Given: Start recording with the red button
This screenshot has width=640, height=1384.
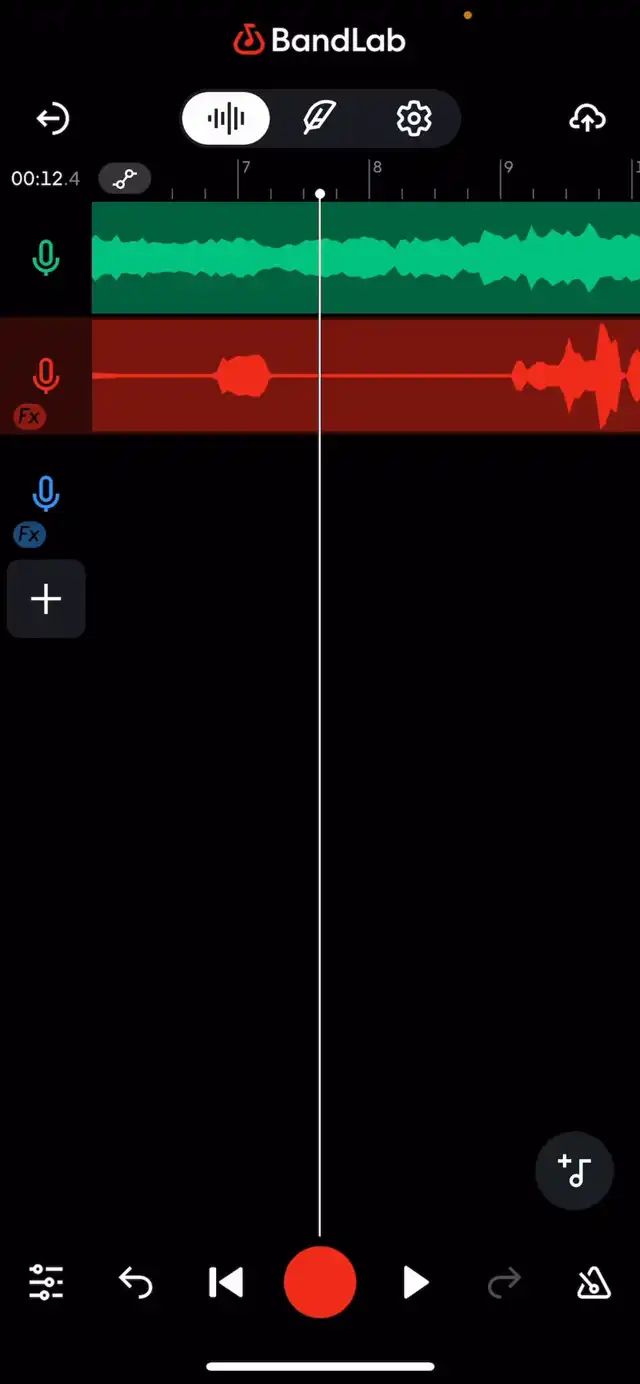Looking at the screenshot, I should click(320, 1282).
